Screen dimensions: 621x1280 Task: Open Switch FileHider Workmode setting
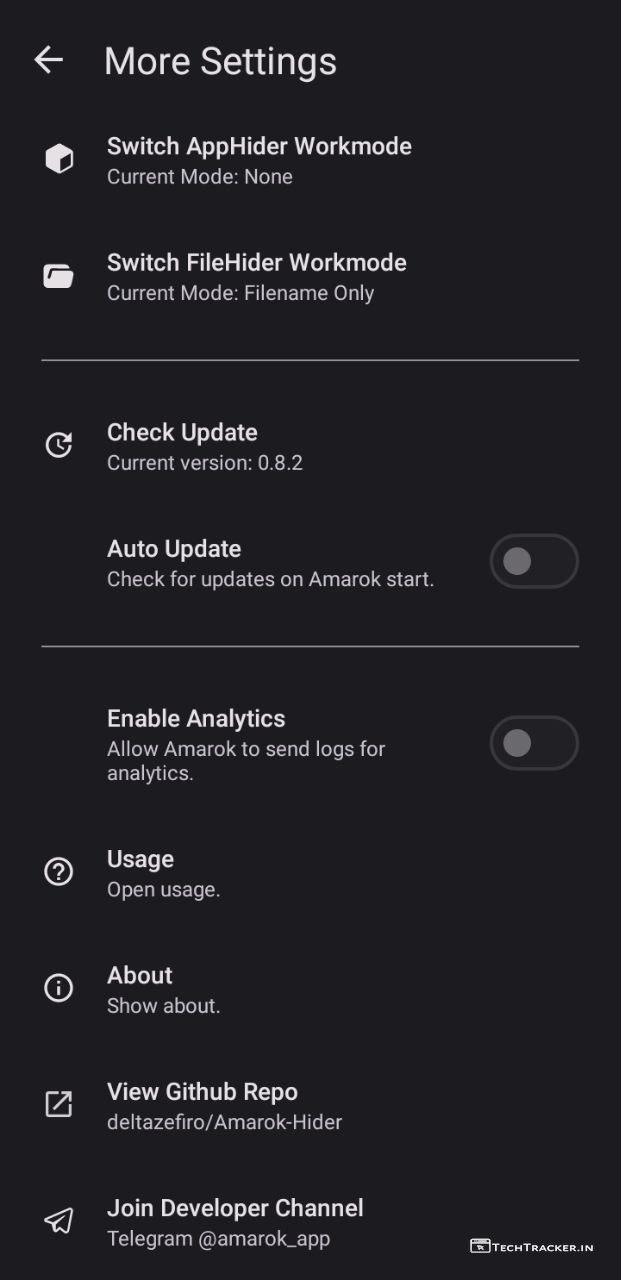point(256,277)
